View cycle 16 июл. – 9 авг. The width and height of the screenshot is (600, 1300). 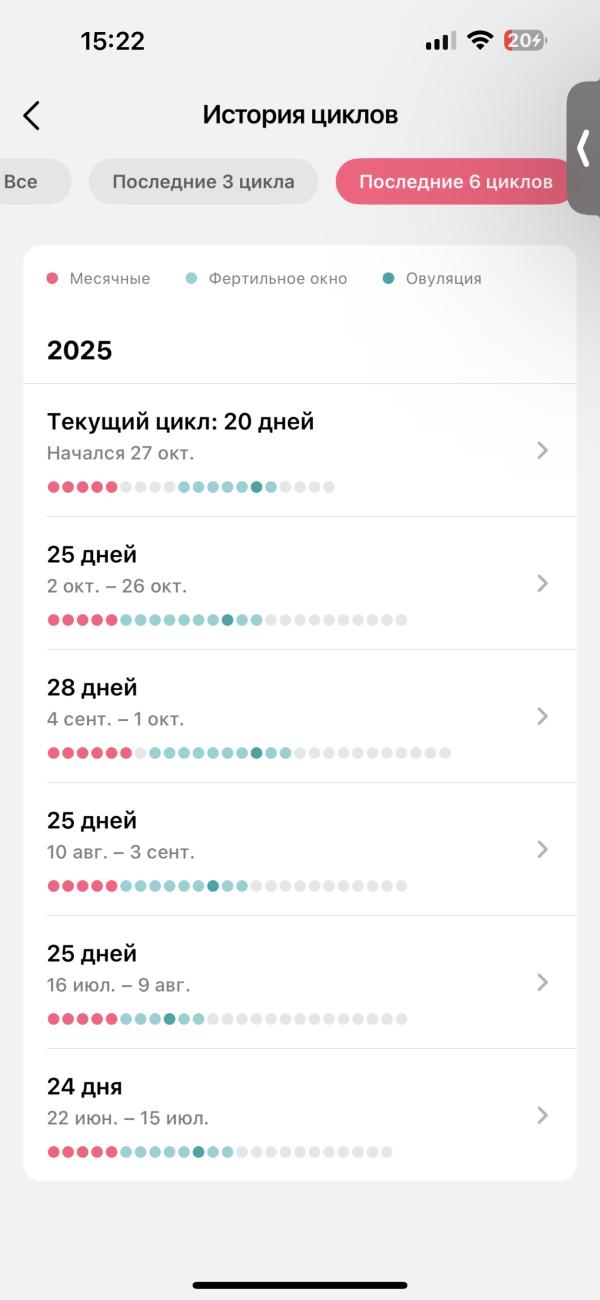pyautogui.click(x=300, y=982)
